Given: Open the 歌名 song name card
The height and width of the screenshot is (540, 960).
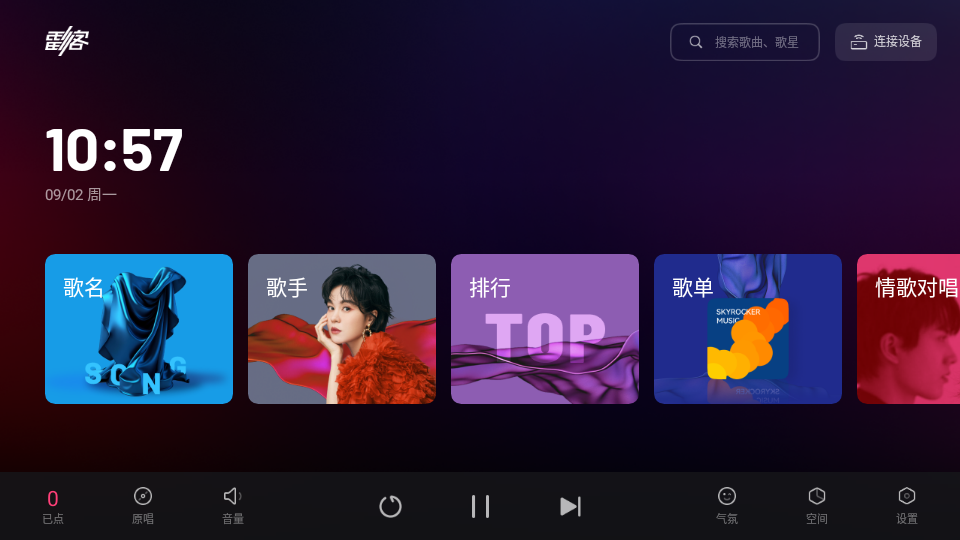Looking at the screenshot, I should (139, 329).
